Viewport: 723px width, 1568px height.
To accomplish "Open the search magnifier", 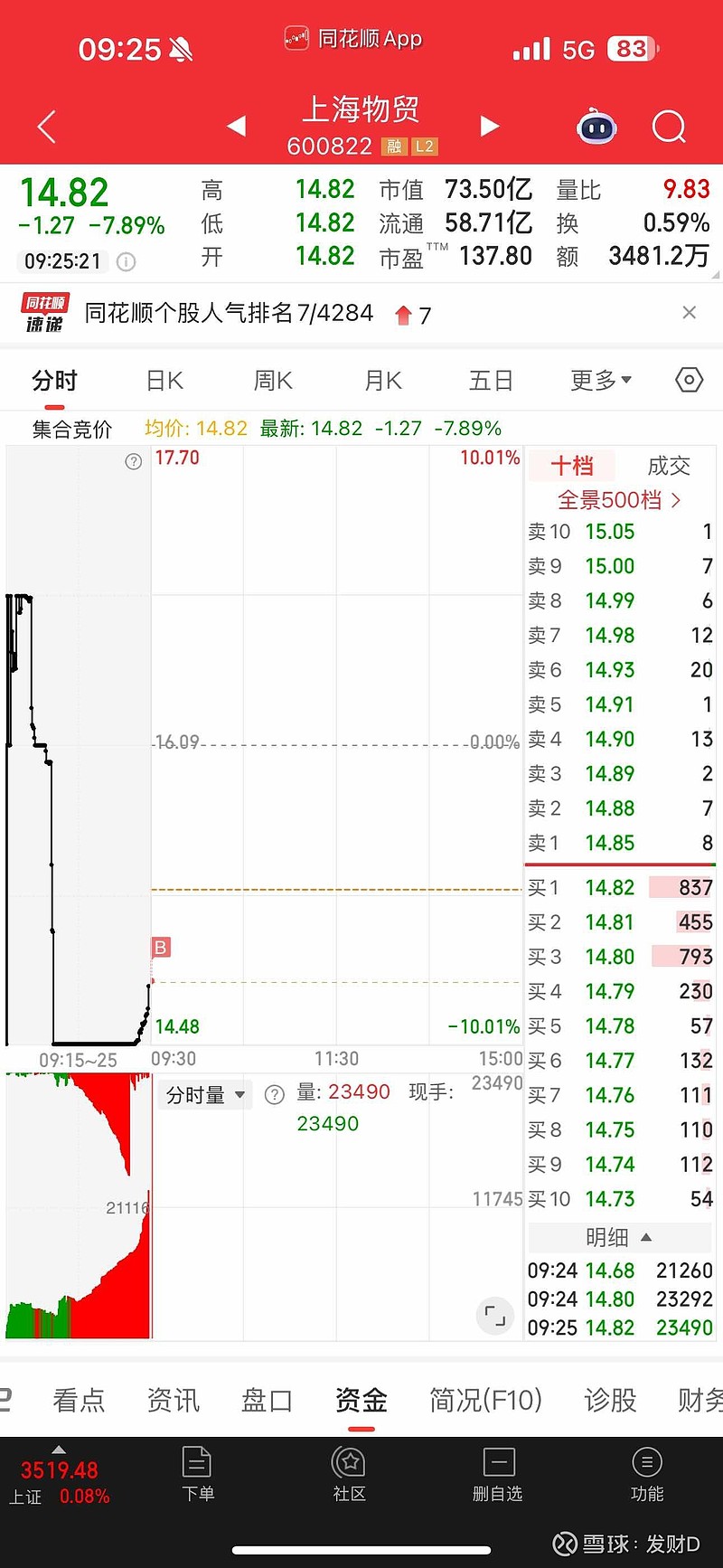I will 669,127.
